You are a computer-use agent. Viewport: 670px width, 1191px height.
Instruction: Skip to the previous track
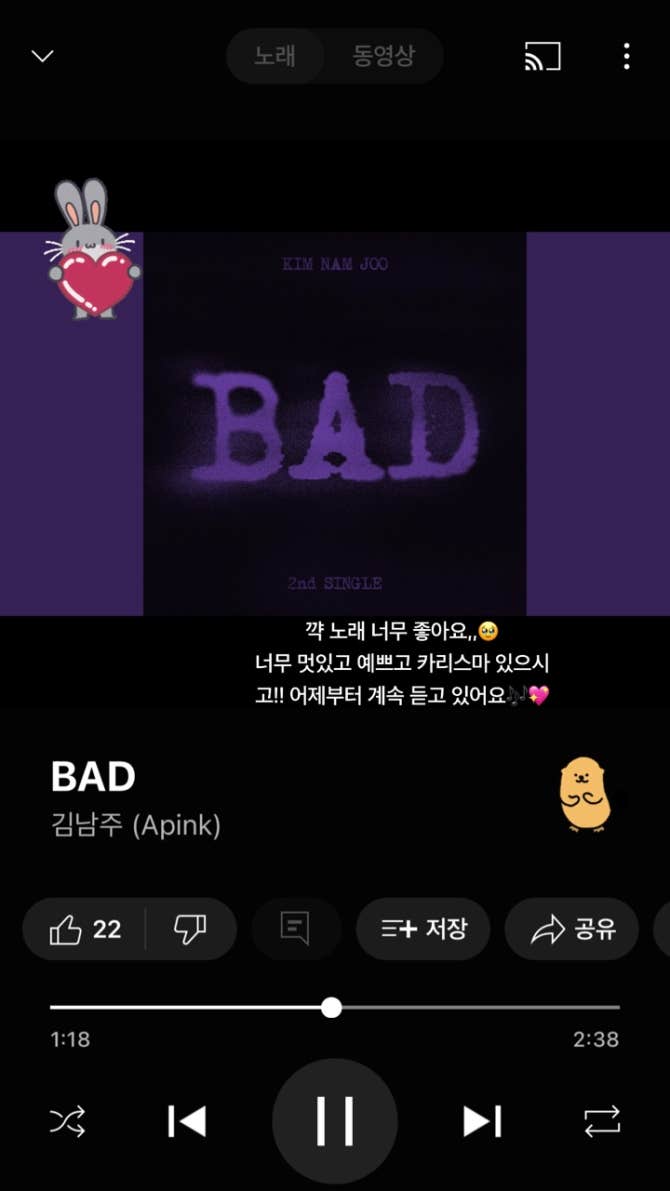pyautogui.click(x=187, y=1122)
